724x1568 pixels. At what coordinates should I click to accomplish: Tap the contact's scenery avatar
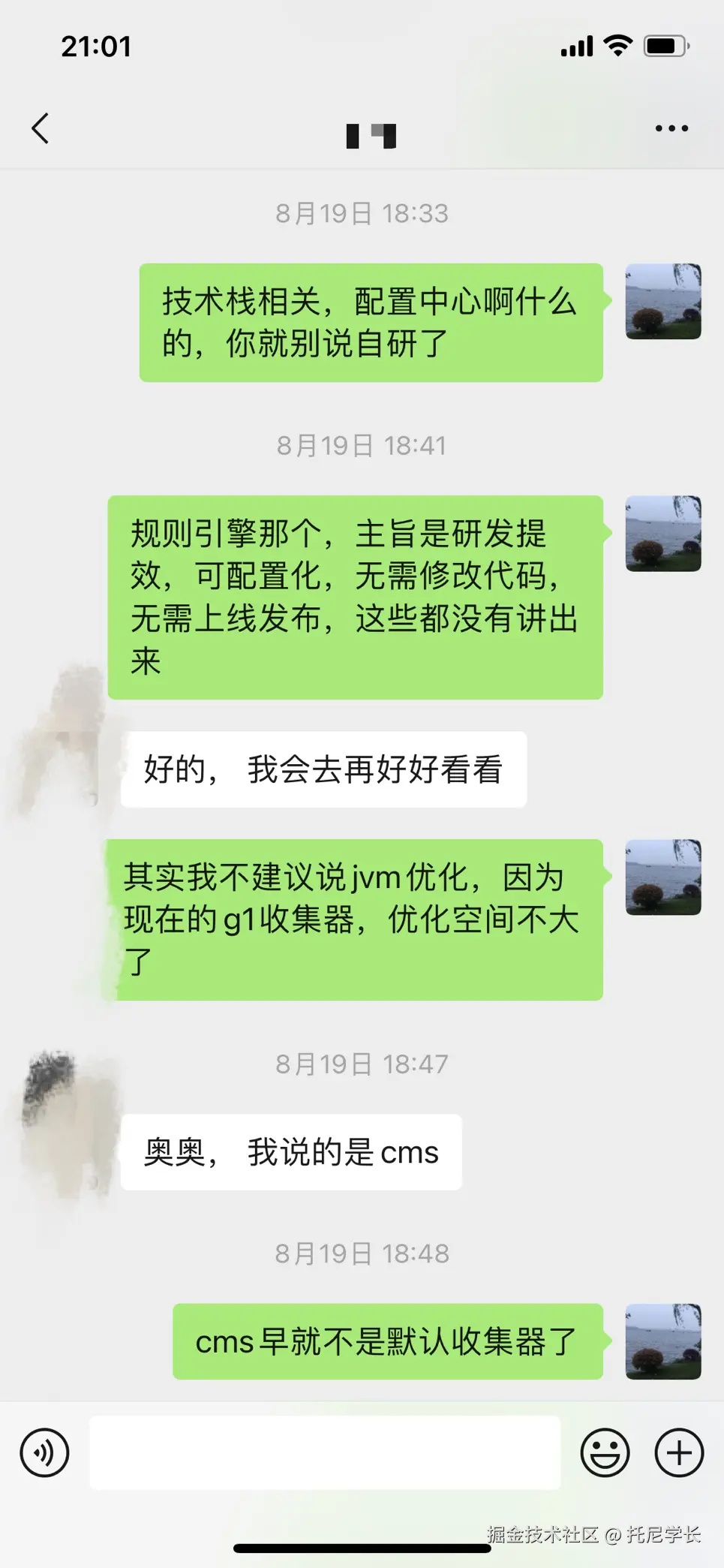[663, 302]
